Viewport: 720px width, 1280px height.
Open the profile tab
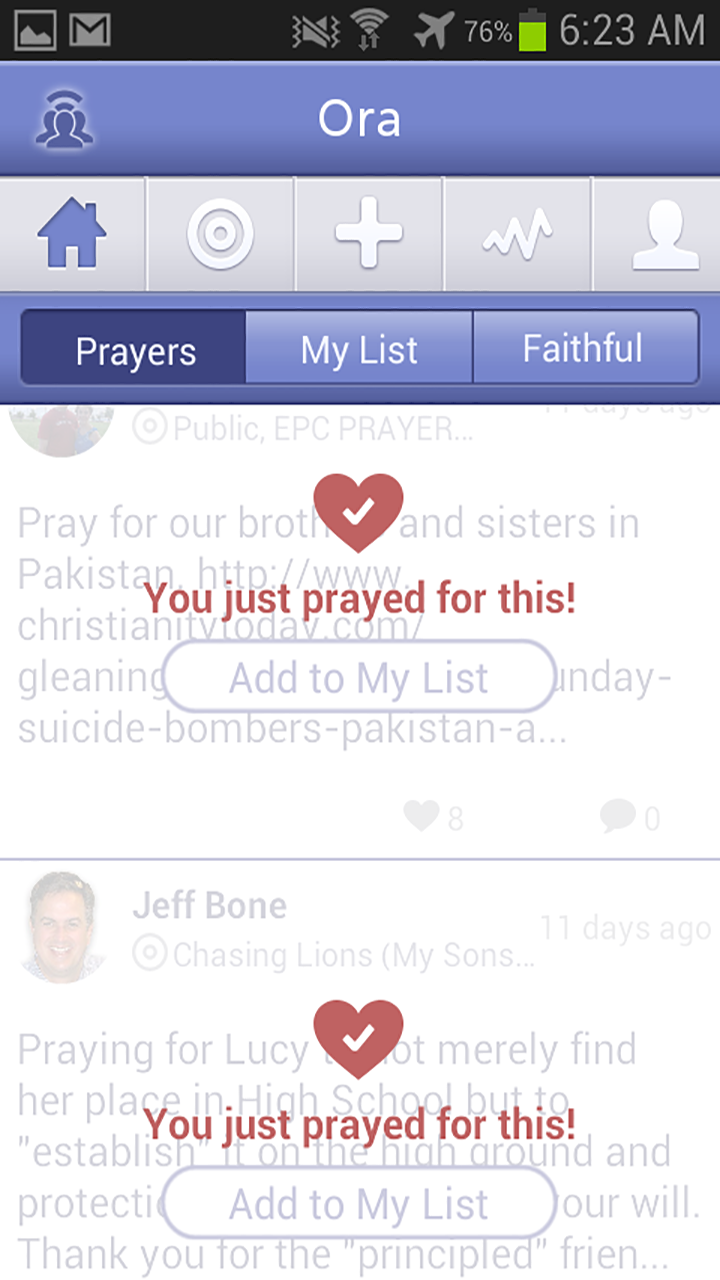tap(663, 235)
